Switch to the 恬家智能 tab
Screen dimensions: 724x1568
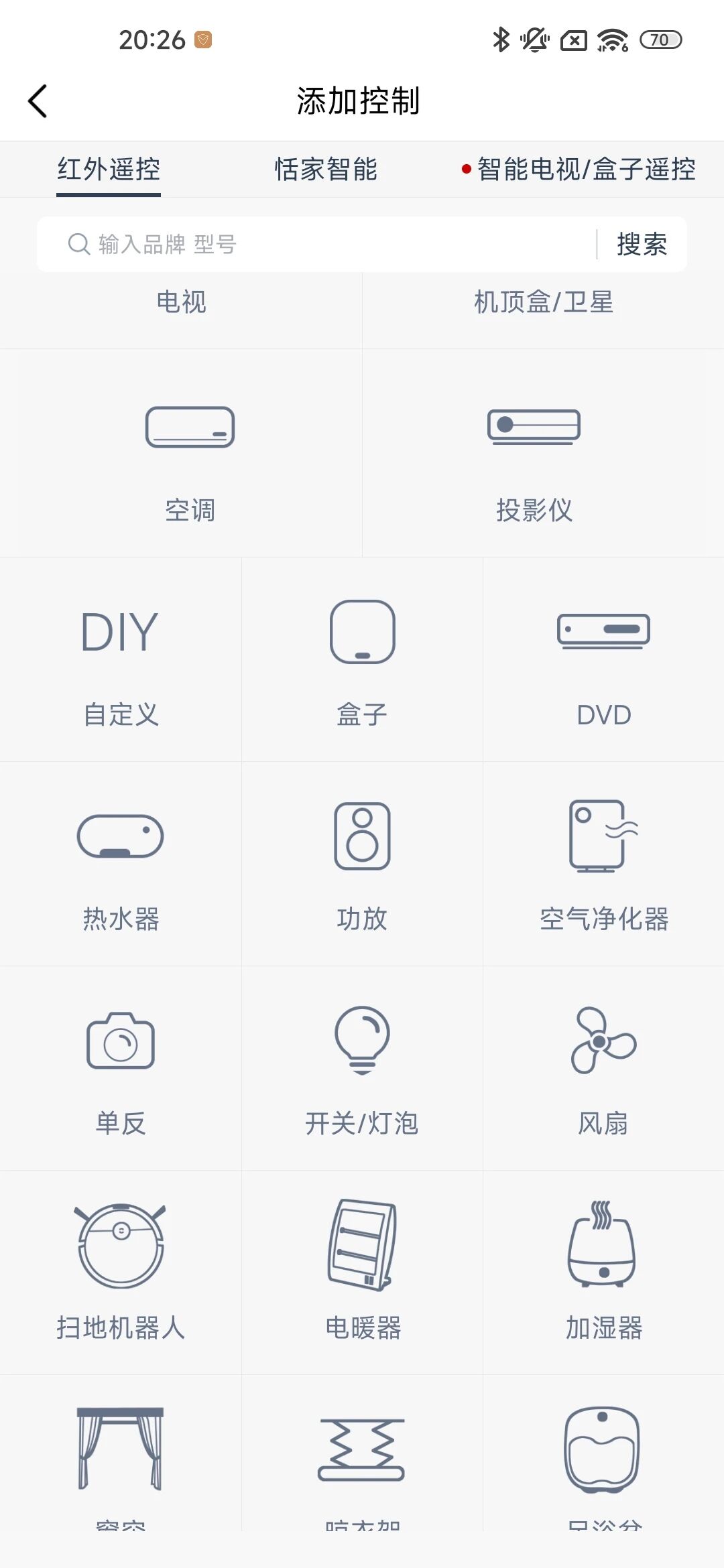coord(326,170)
